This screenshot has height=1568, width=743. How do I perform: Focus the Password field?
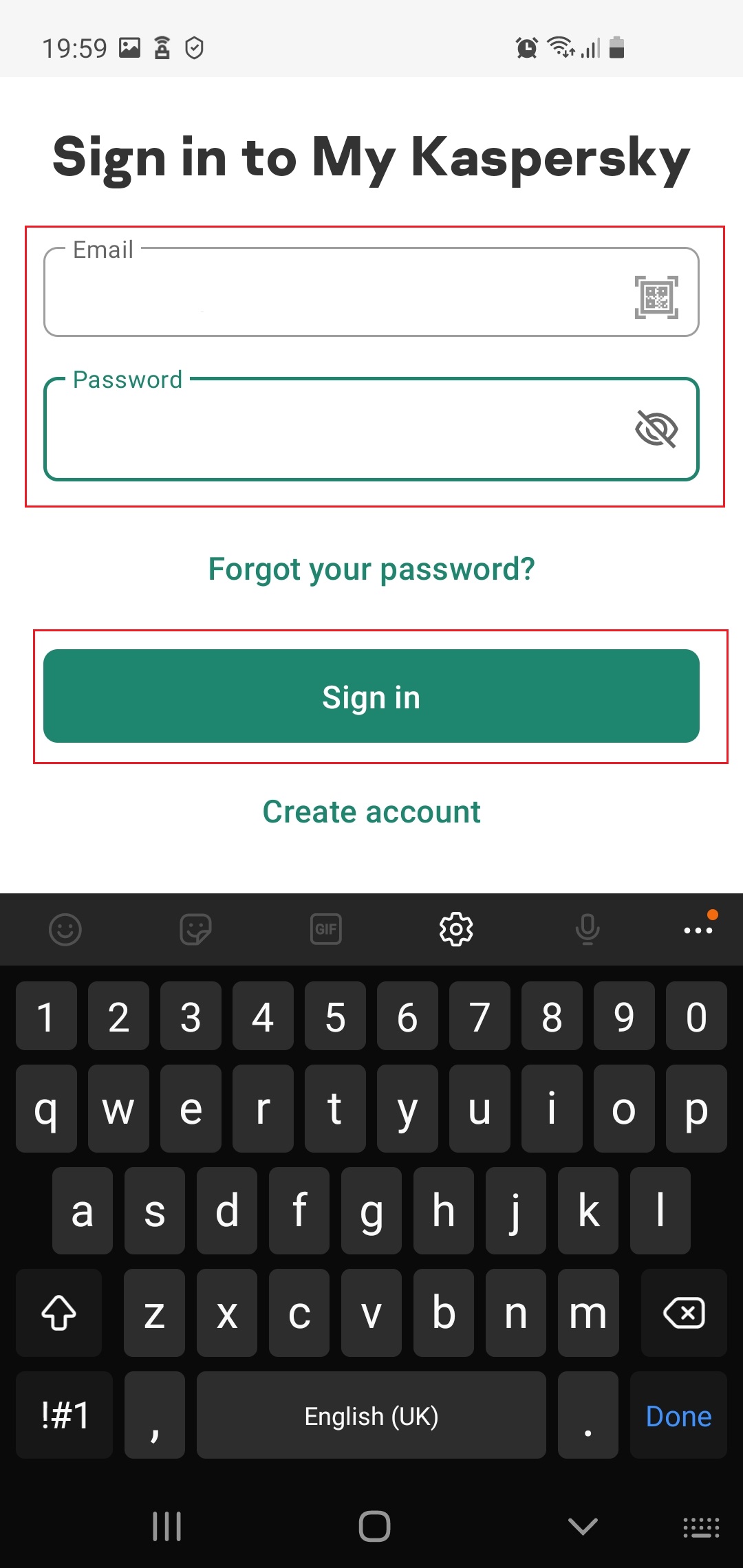371,429
